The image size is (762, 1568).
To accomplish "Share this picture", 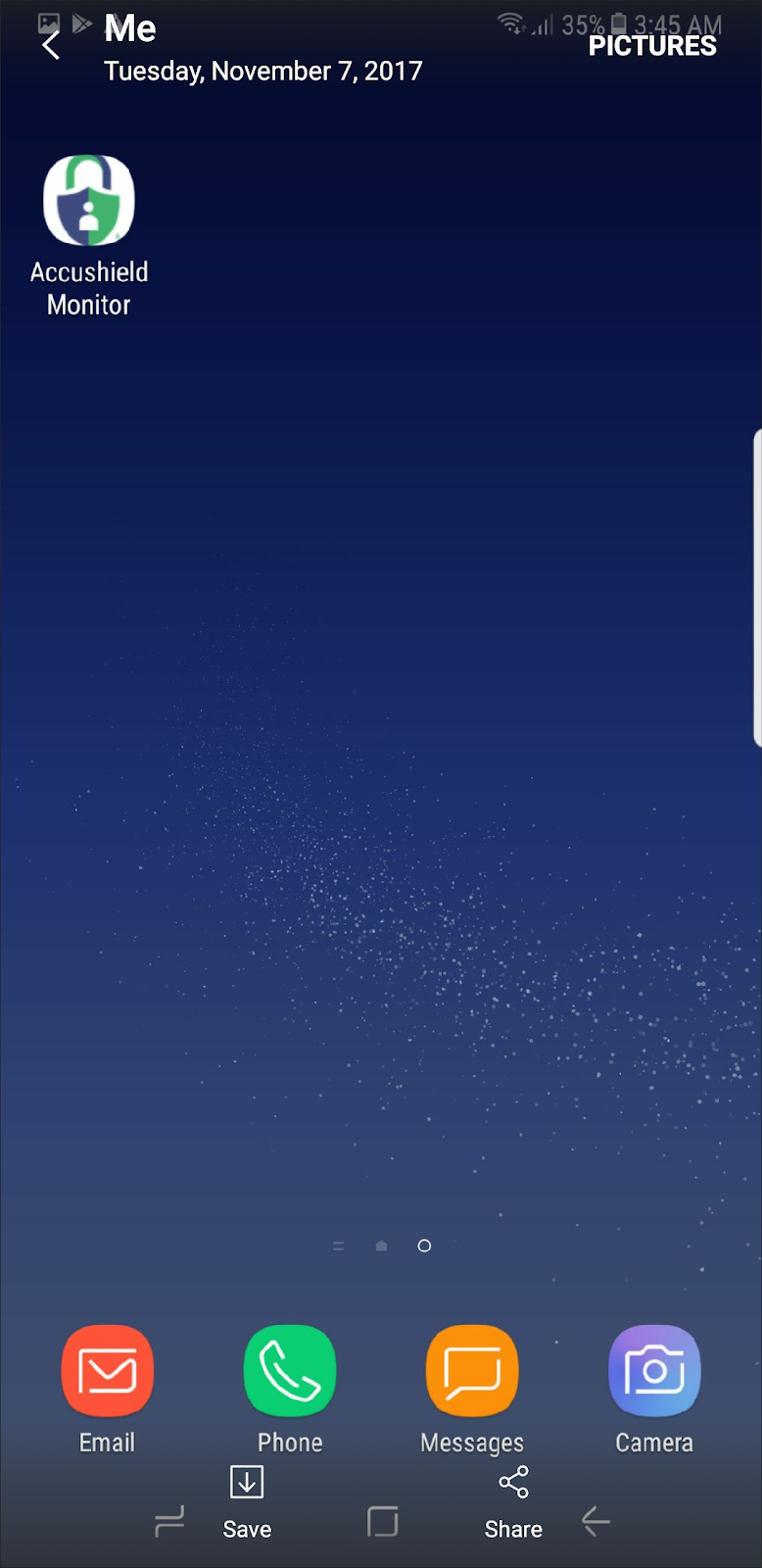I will coord(513,1501).
